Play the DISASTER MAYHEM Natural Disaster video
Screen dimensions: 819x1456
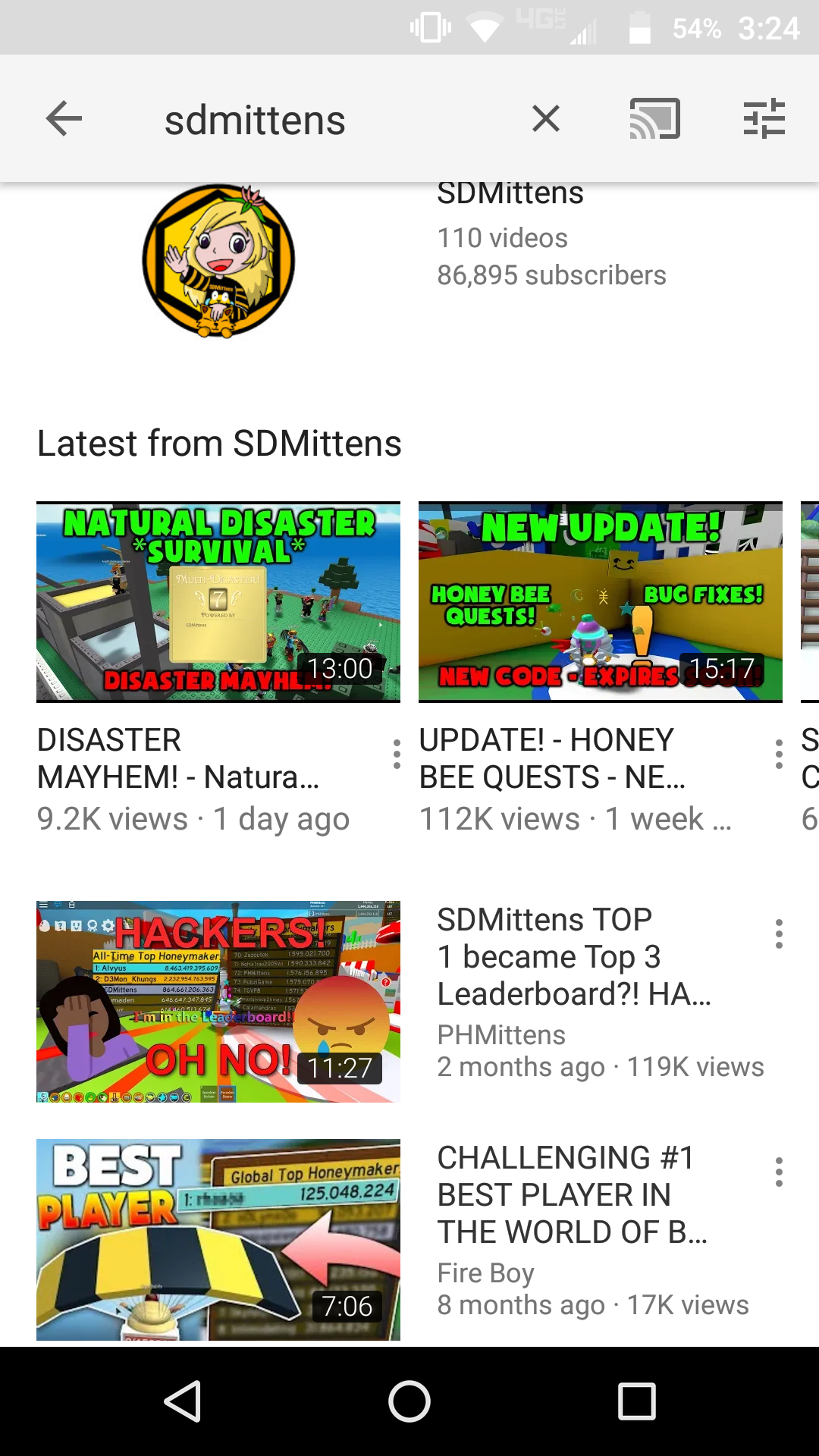click(218, 601)
